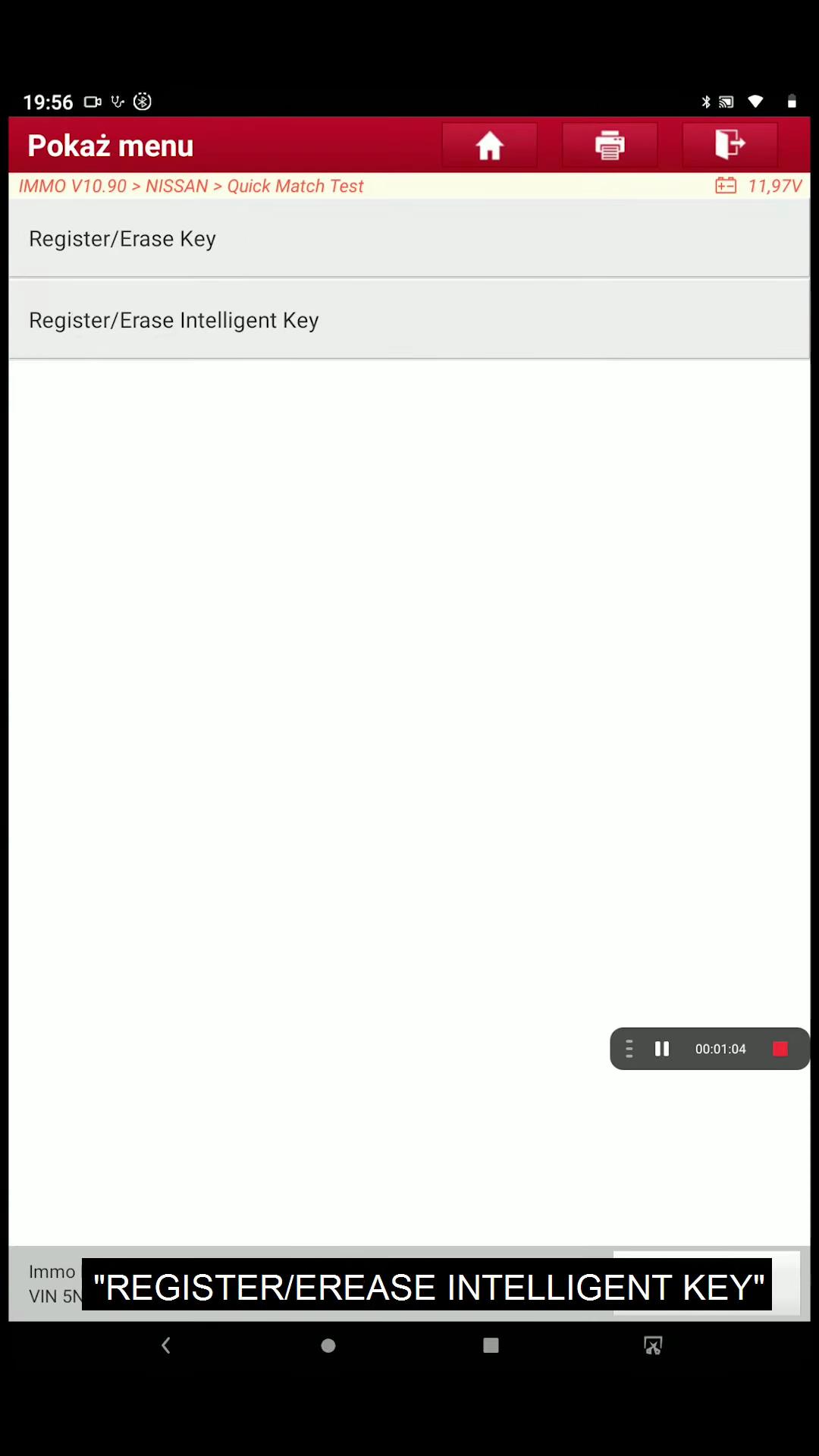This screenshot has height=1456, width=819.
Task: Take a screenshot from the navigation bar
Action: pos(653,1345)
